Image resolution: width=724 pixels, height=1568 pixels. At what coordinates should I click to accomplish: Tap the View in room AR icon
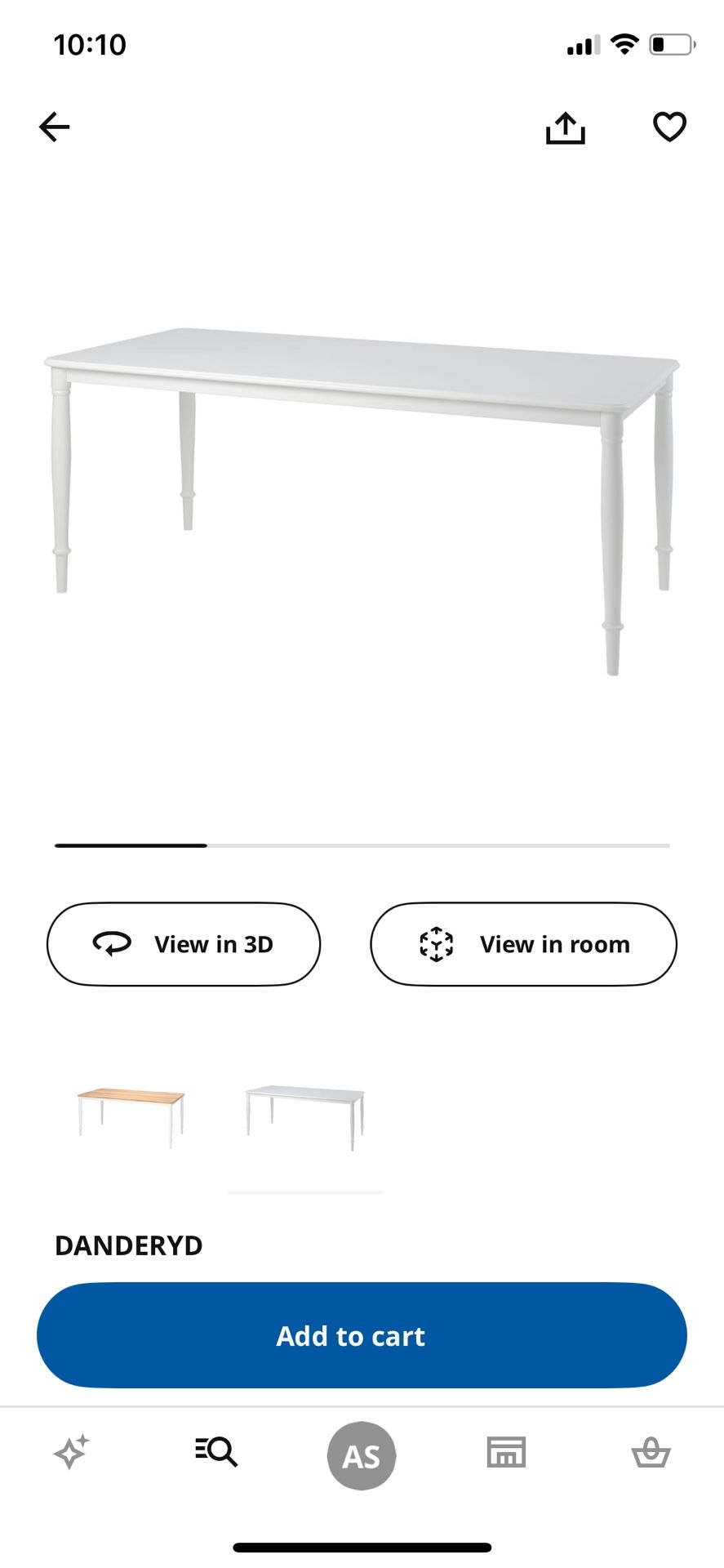(x=438, y=944)
